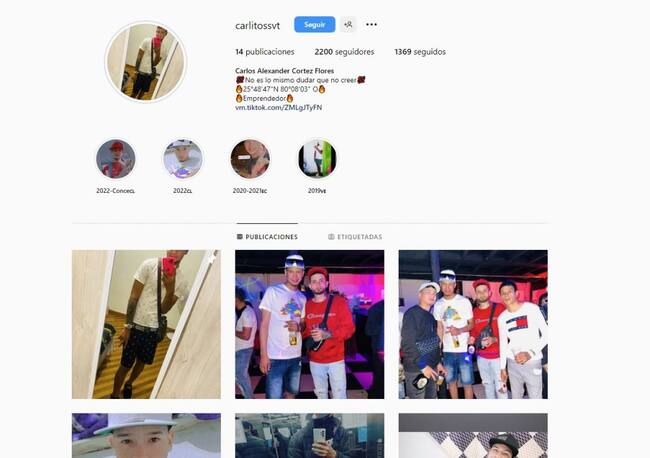Open the 2019 story highlight
Image resolution: width=650 pixels, height=458 pixels.
(317, 159)
